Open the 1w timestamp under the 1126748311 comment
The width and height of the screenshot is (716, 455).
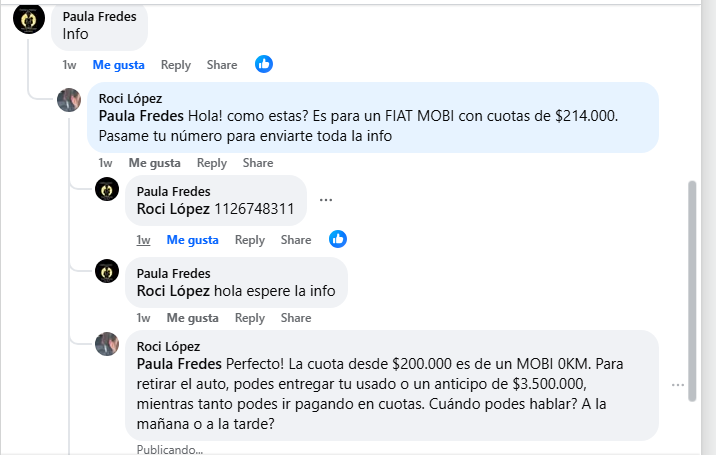pyautogui.click(x=143, y=240)
